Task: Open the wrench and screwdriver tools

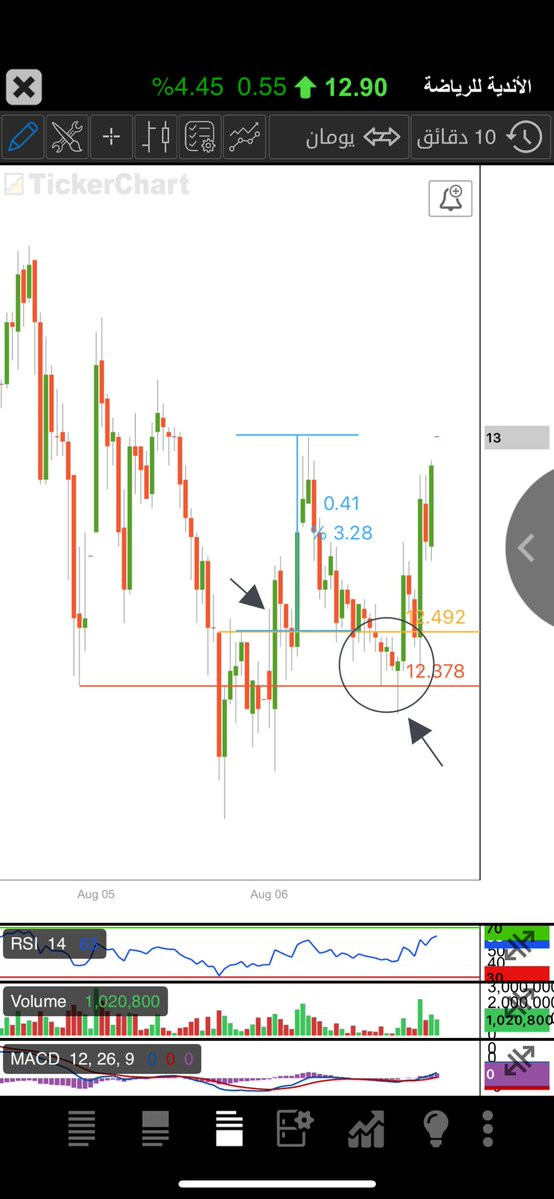Action: pos(67,137)
